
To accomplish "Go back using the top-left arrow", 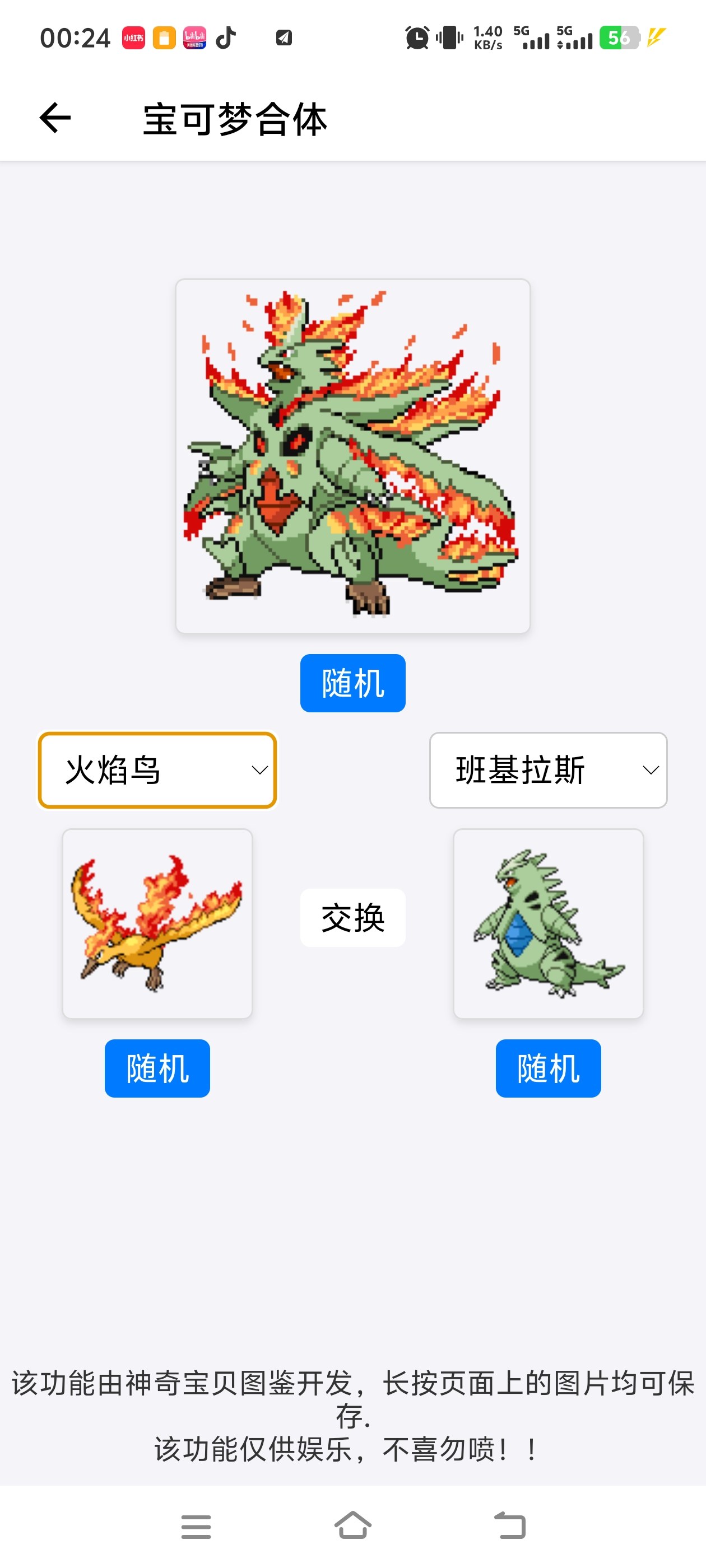I will (x=55, y=118).
